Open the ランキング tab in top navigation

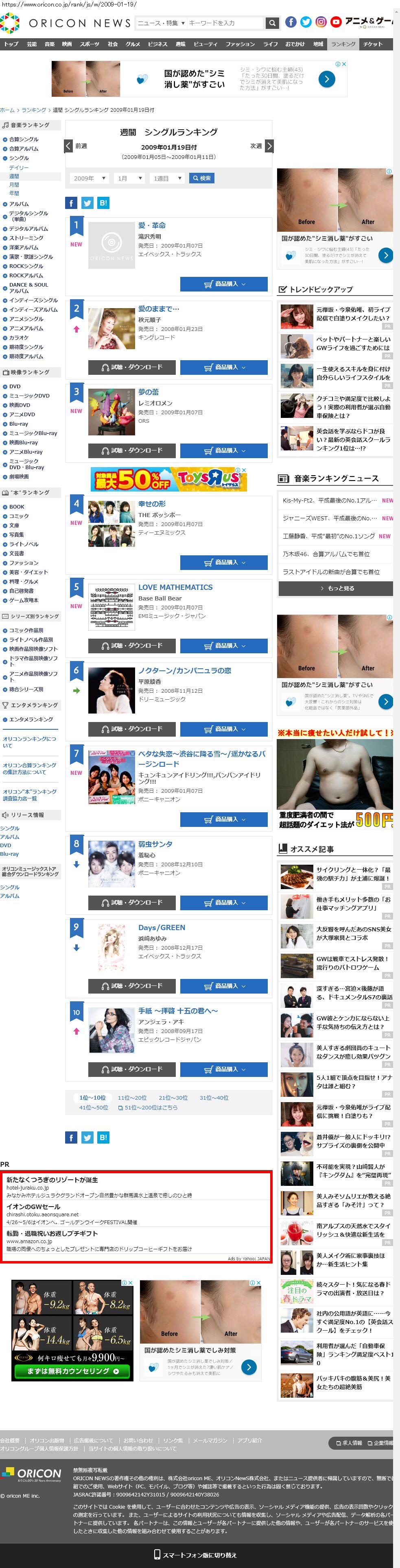pyautogui.click(x=343, y=44)
